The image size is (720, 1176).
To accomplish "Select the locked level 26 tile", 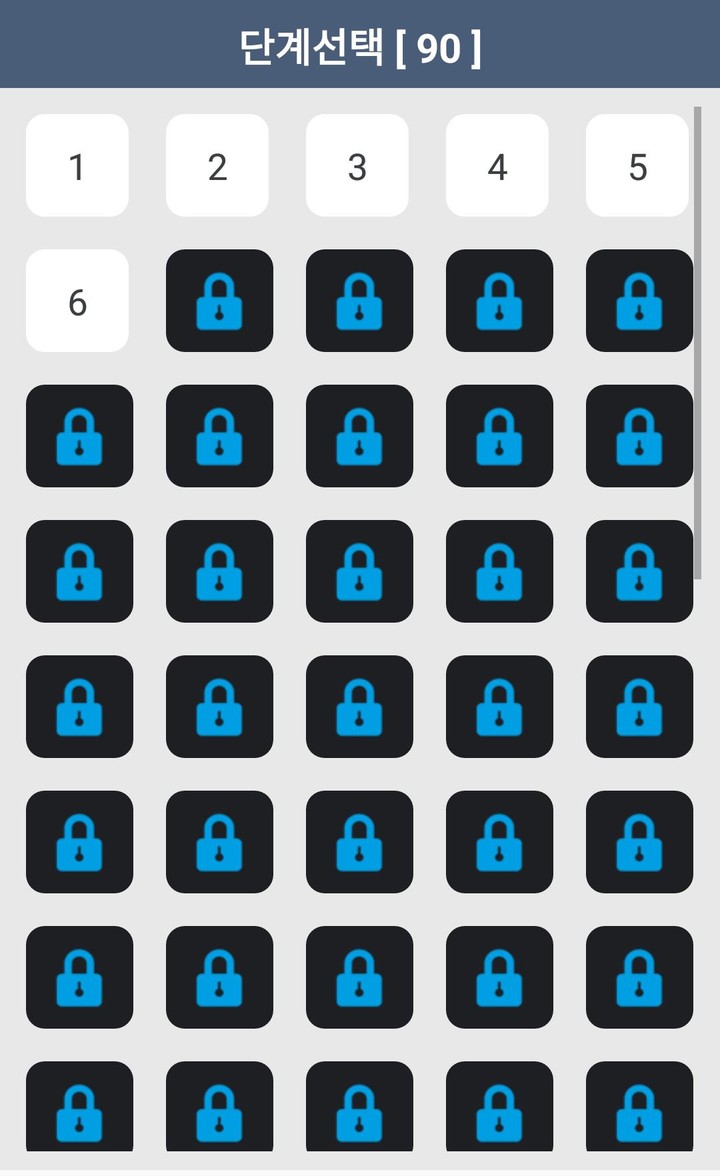I will point(79,842).
